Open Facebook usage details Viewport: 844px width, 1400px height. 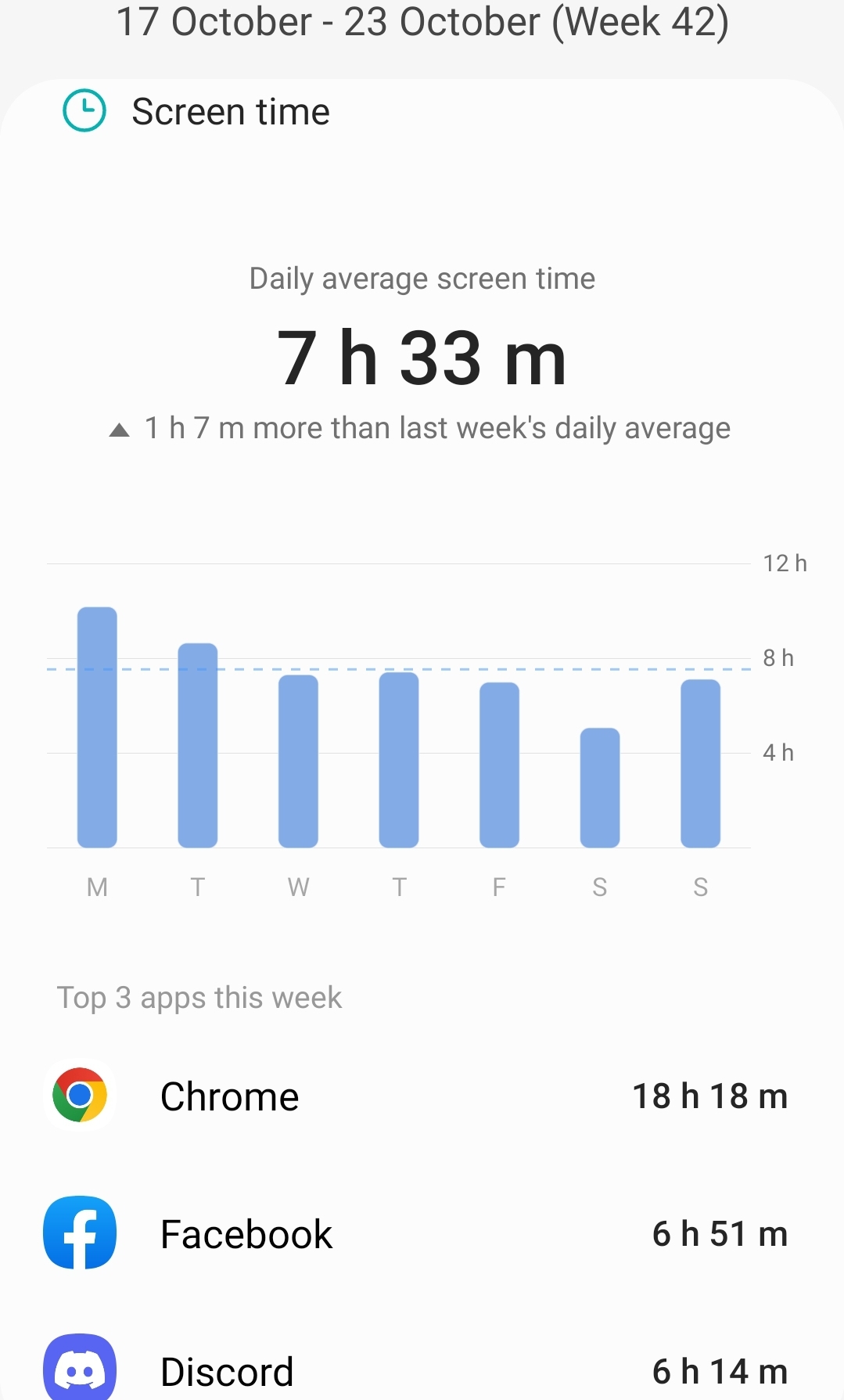click(x=422, y=1233)
